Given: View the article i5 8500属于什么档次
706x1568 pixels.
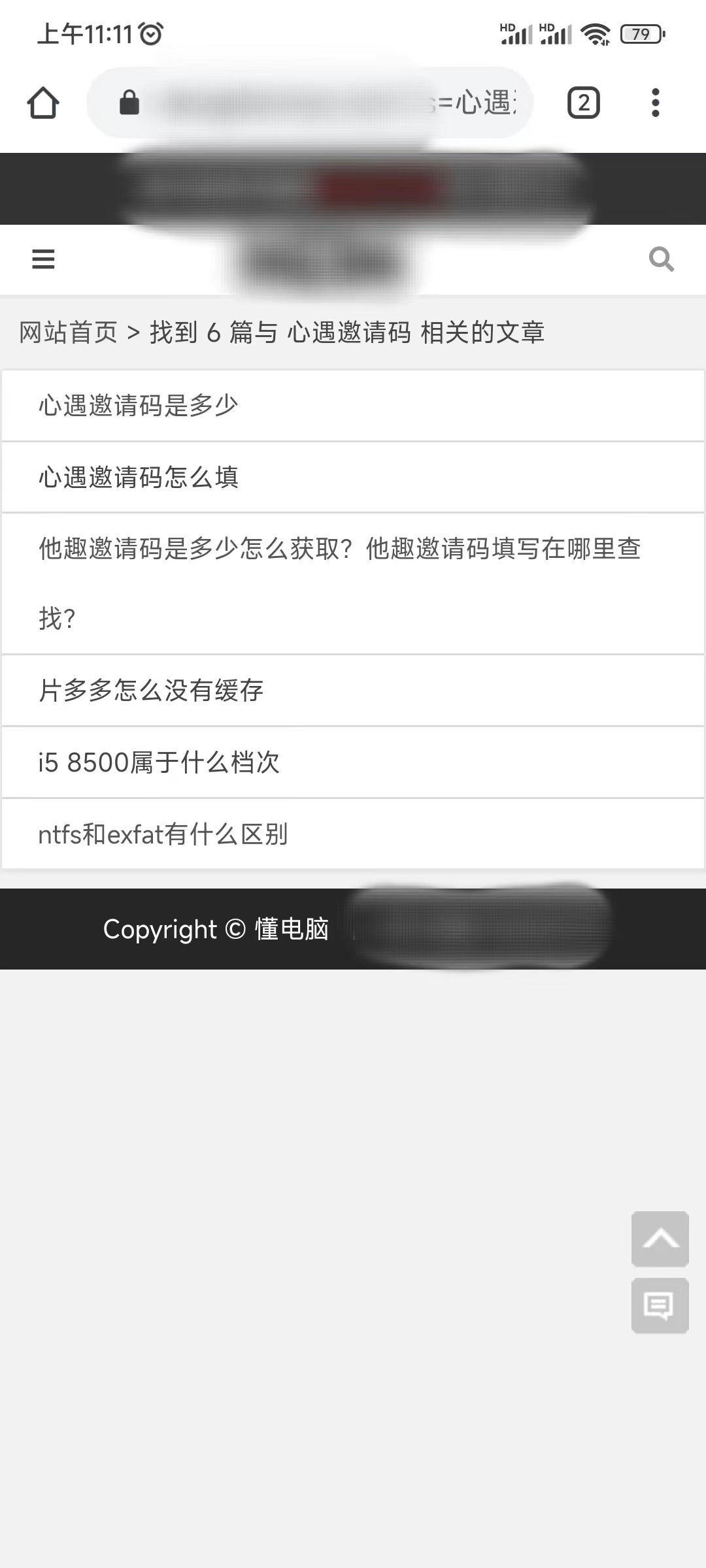Looking at the screenshot, I should [x=158, y=763].
